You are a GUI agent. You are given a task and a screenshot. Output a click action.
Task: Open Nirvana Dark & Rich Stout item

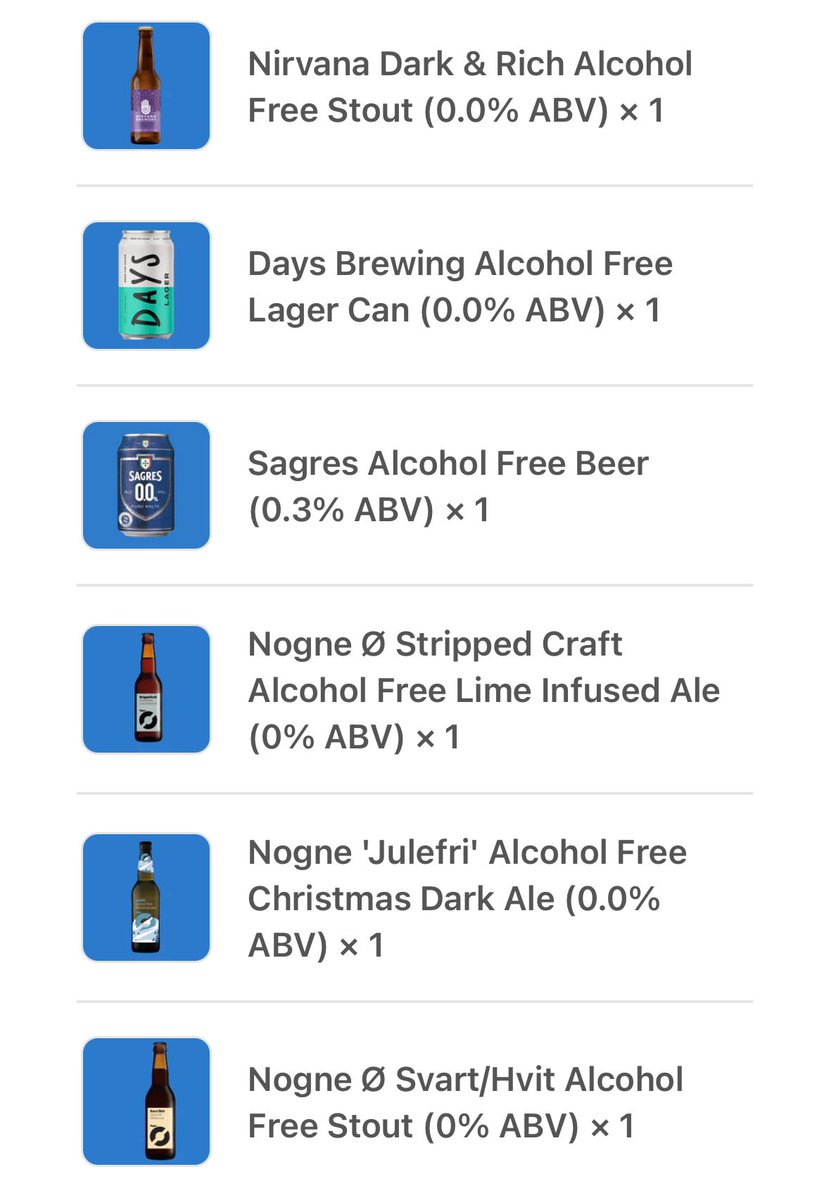[470, 87]
